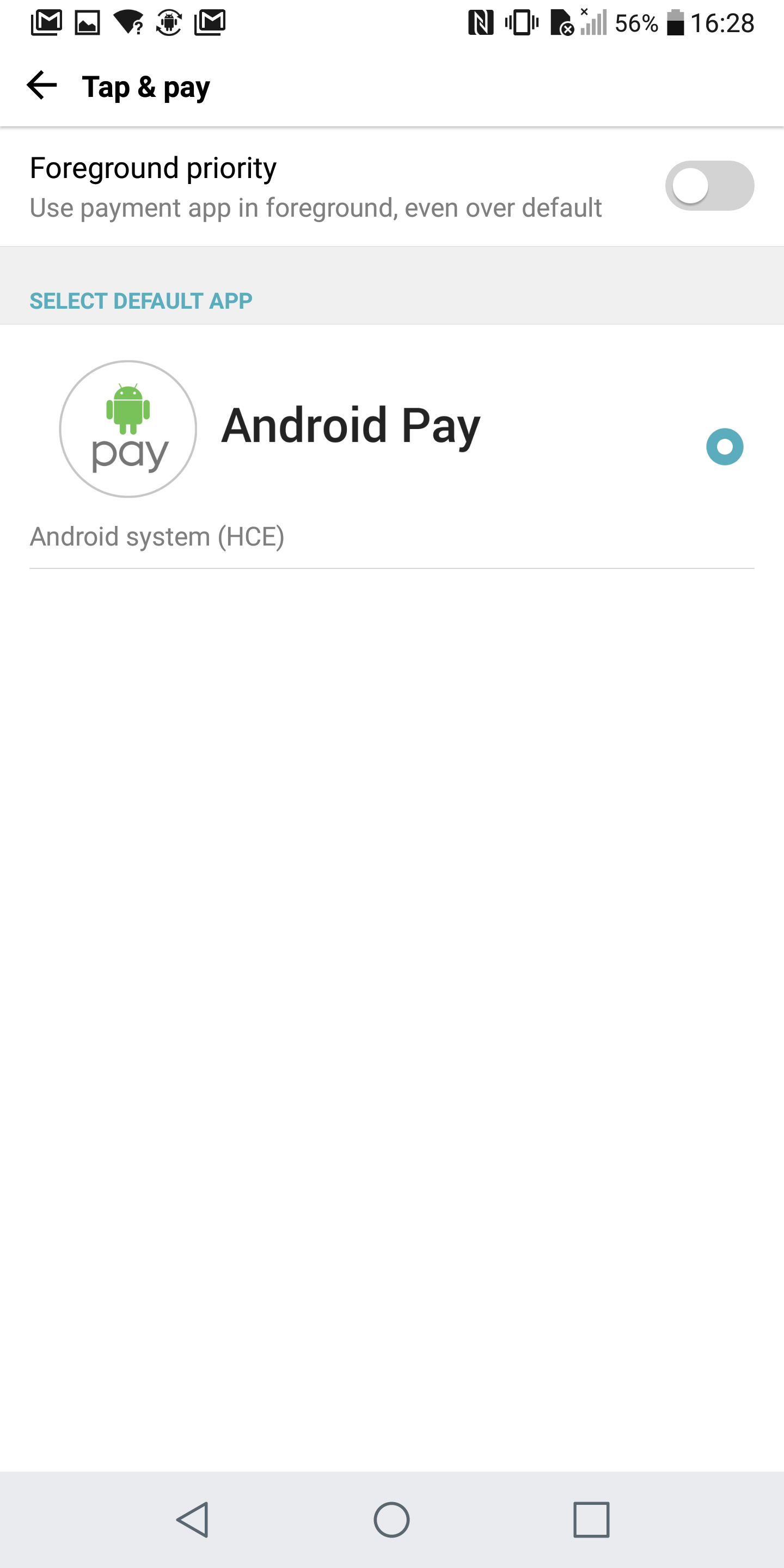784x1568 pixels.
Task: Tap the system home button
Action: tap(391, 1520)
